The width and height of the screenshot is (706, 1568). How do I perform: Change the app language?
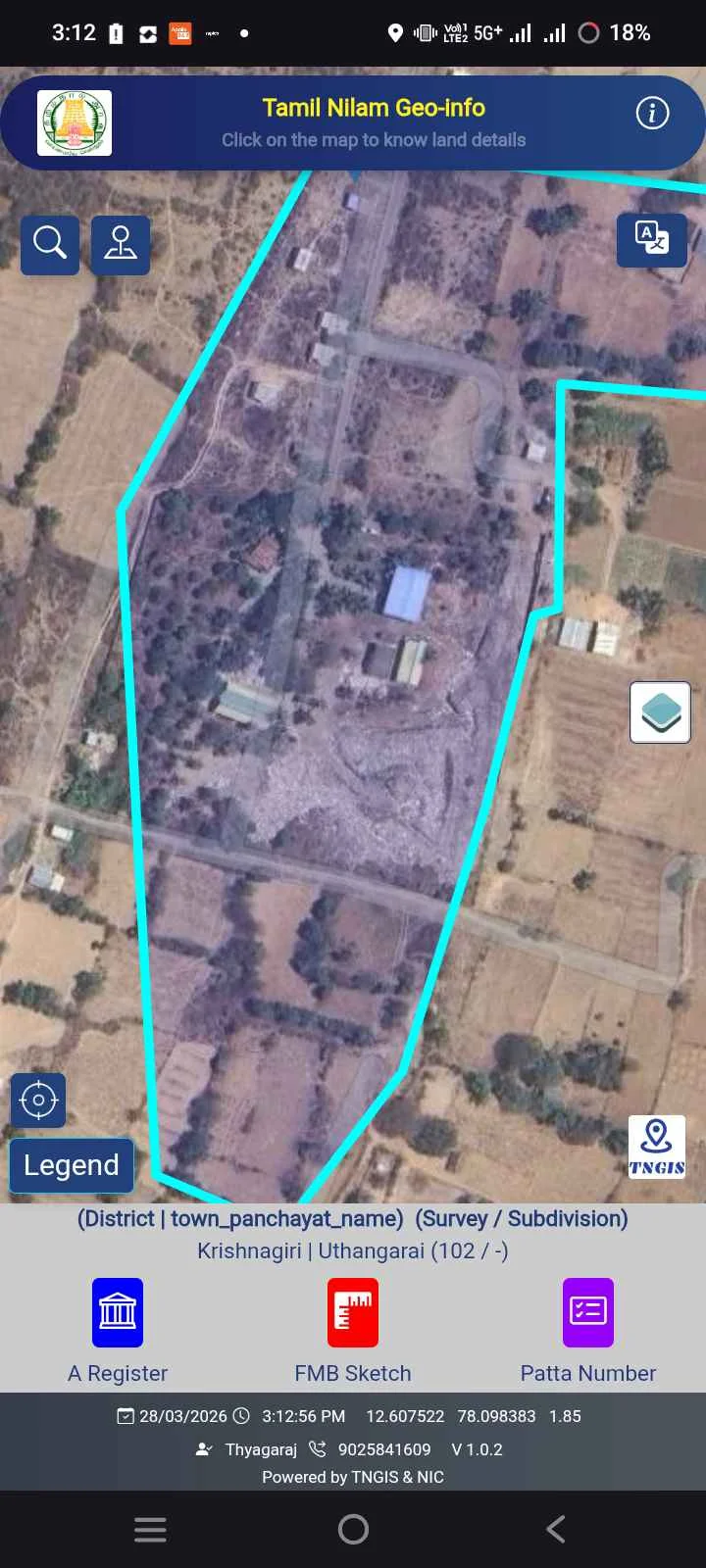click(651, 238)
